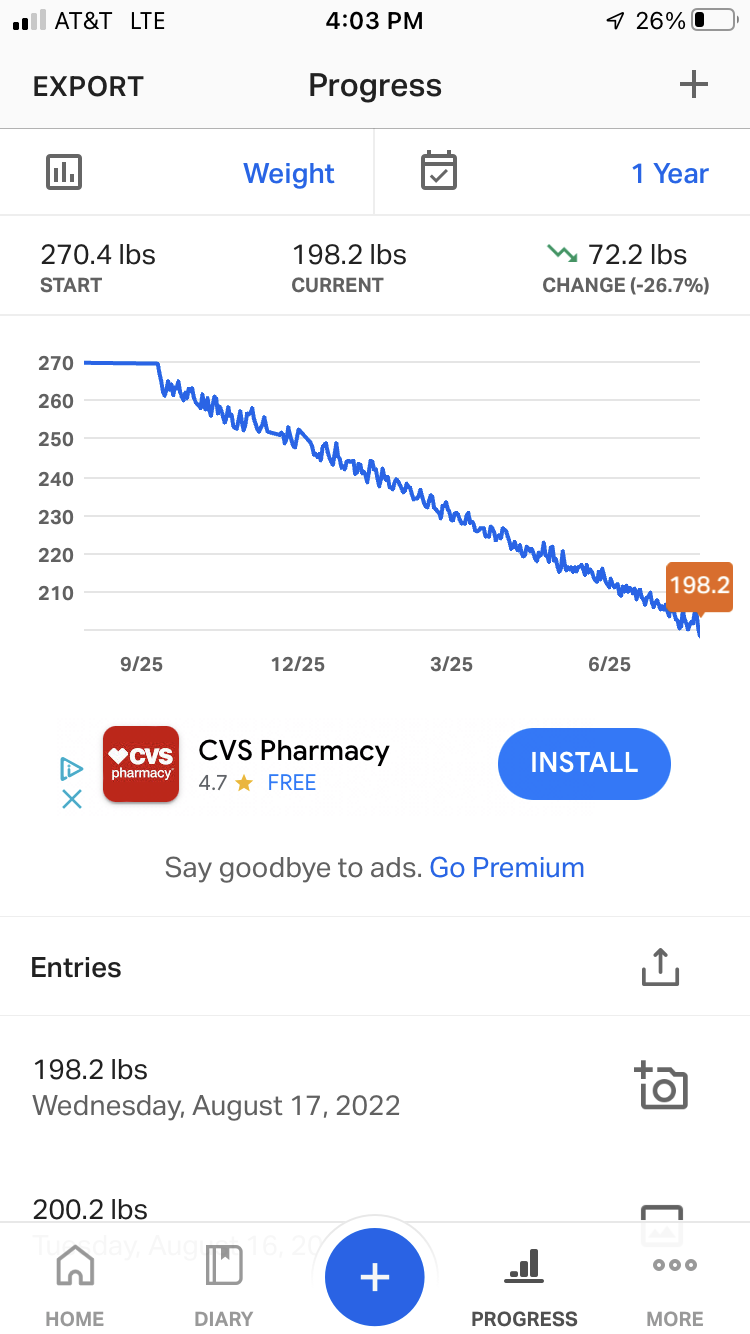Viewport: 750px width, 1334px height.
Task: Tap the blue plus quick-add button
Action: 375,1277
